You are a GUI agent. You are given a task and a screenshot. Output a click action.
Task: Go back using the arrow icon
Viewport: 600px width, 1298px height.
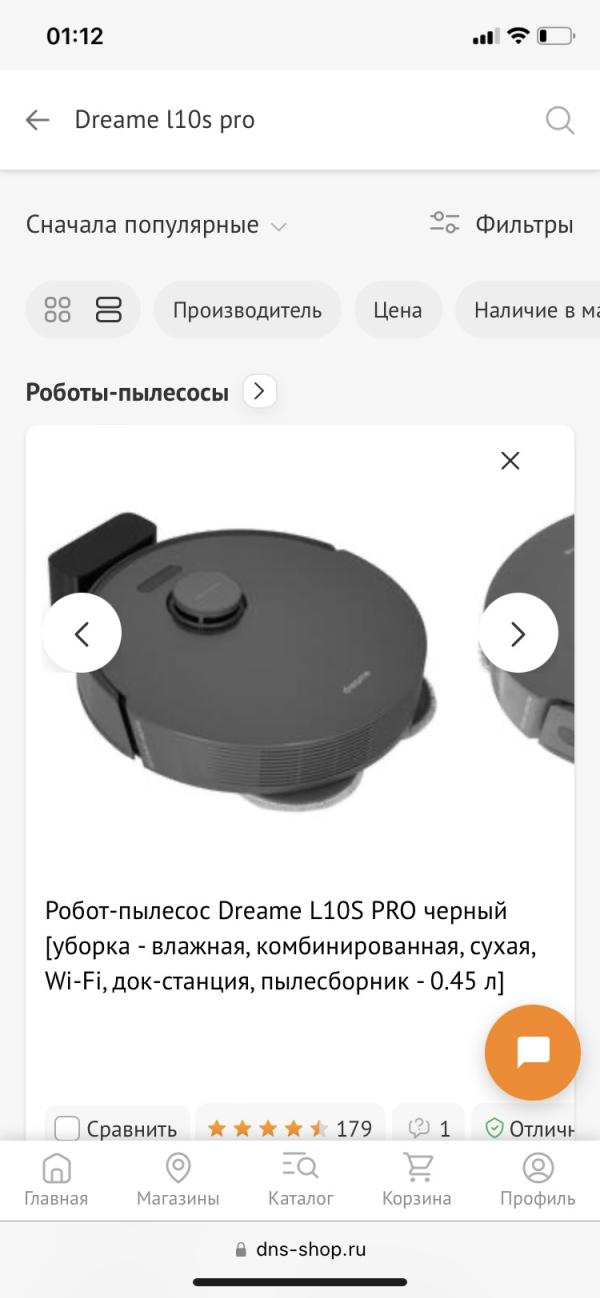click(x=37, y=120)
